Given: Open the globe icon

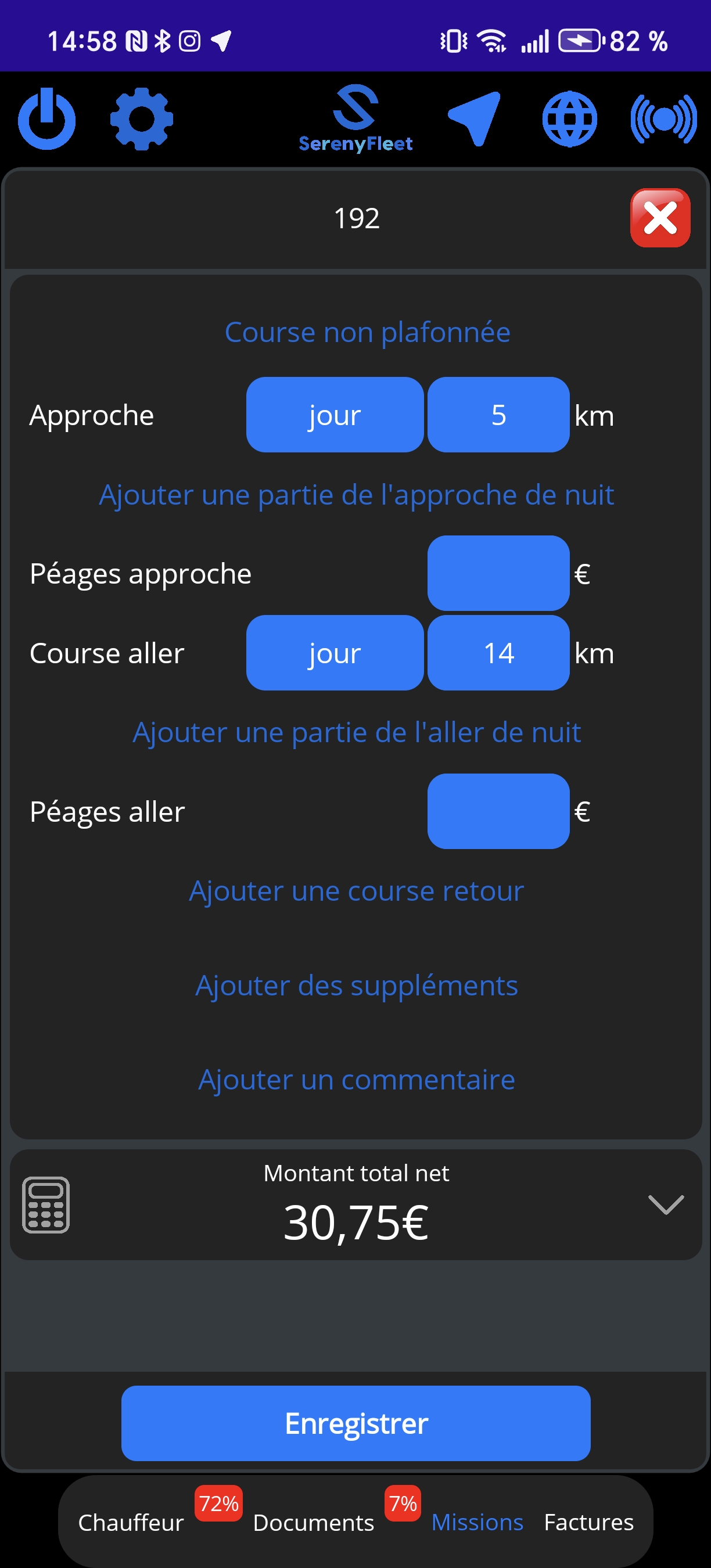Looking at the screenshot, I should [x=569, y=118].
